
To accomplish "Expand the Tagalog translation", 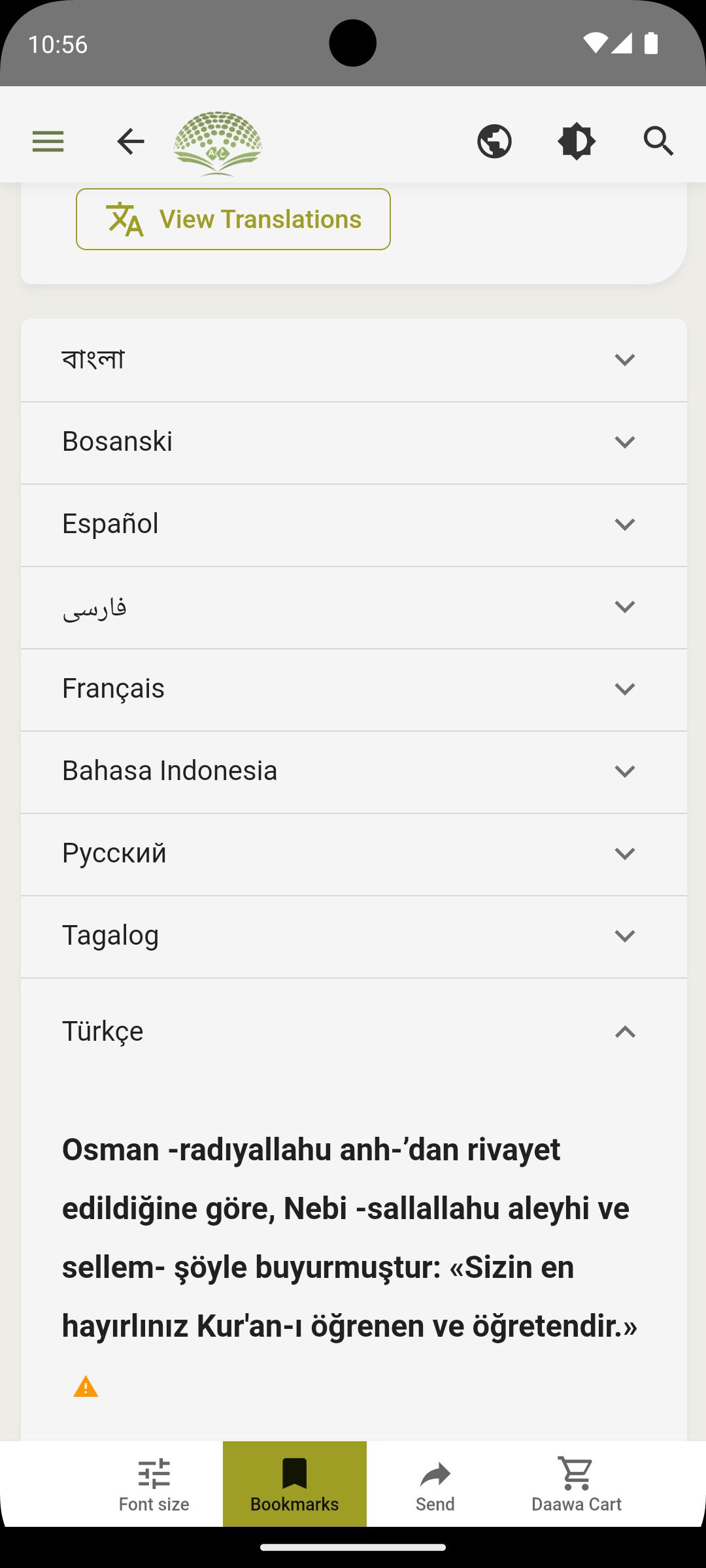I will click(354, 937).
